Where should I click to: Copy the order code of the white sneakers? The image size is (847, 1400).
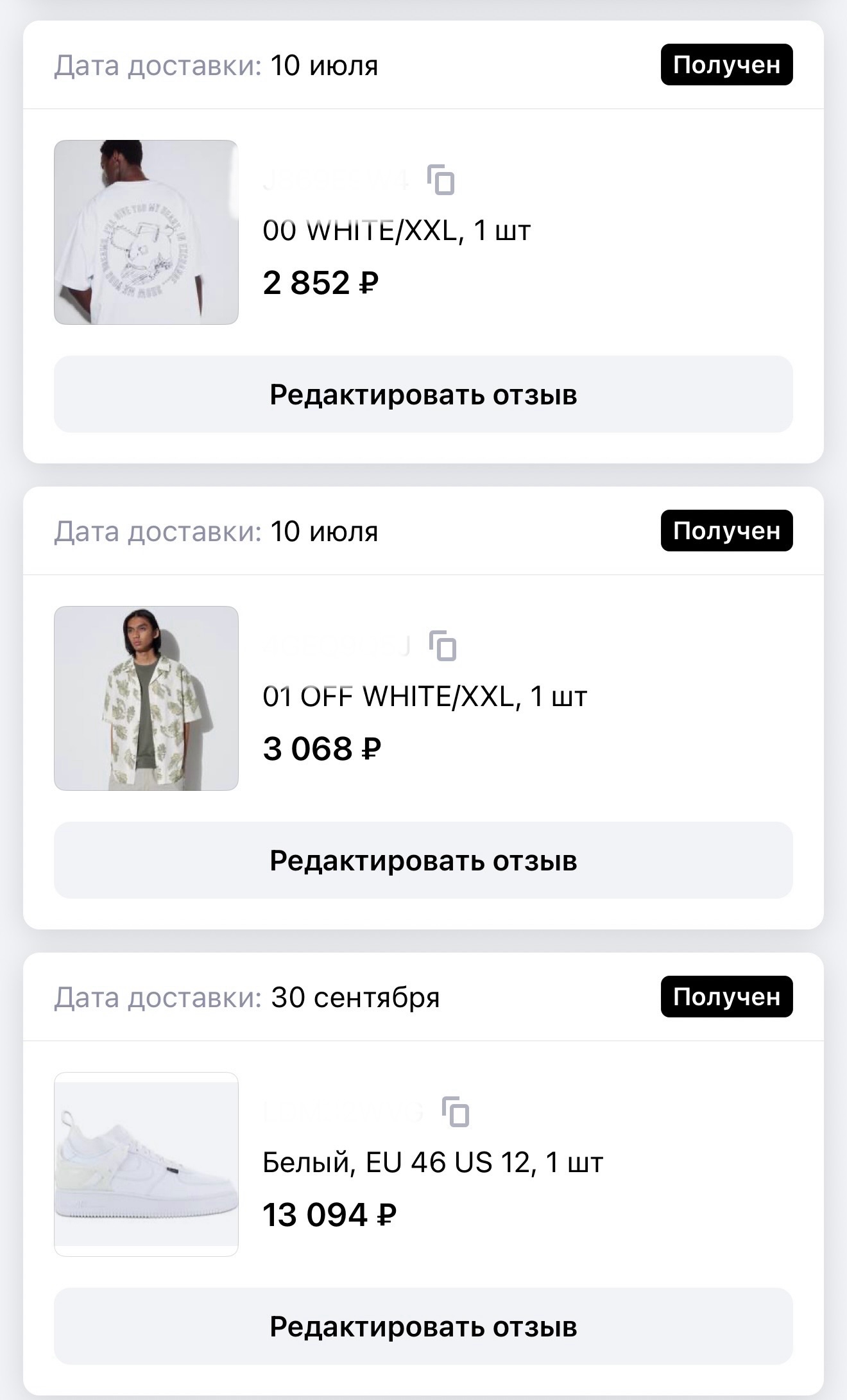[x=456, y=1112]
